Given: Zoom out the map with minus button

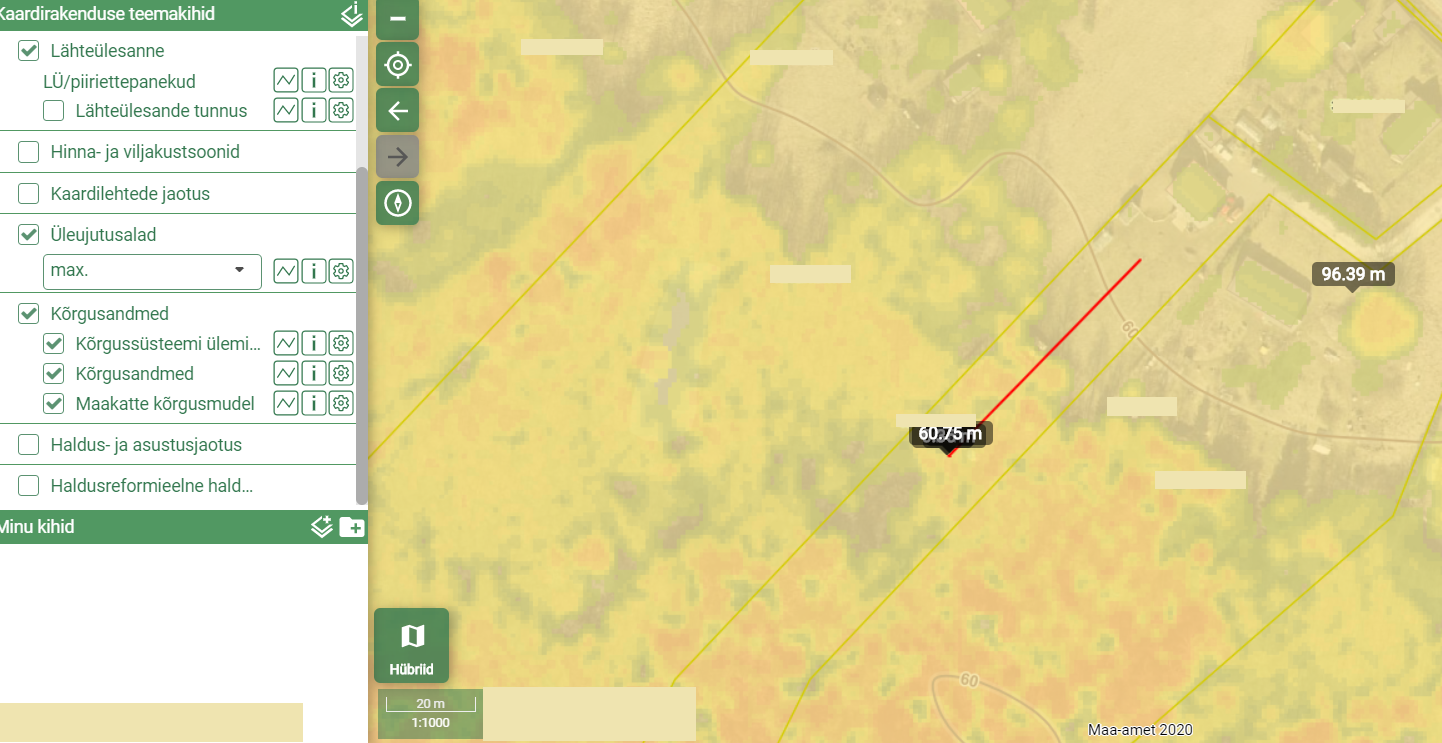Looking at the screenshot, I should pos(397,19).
